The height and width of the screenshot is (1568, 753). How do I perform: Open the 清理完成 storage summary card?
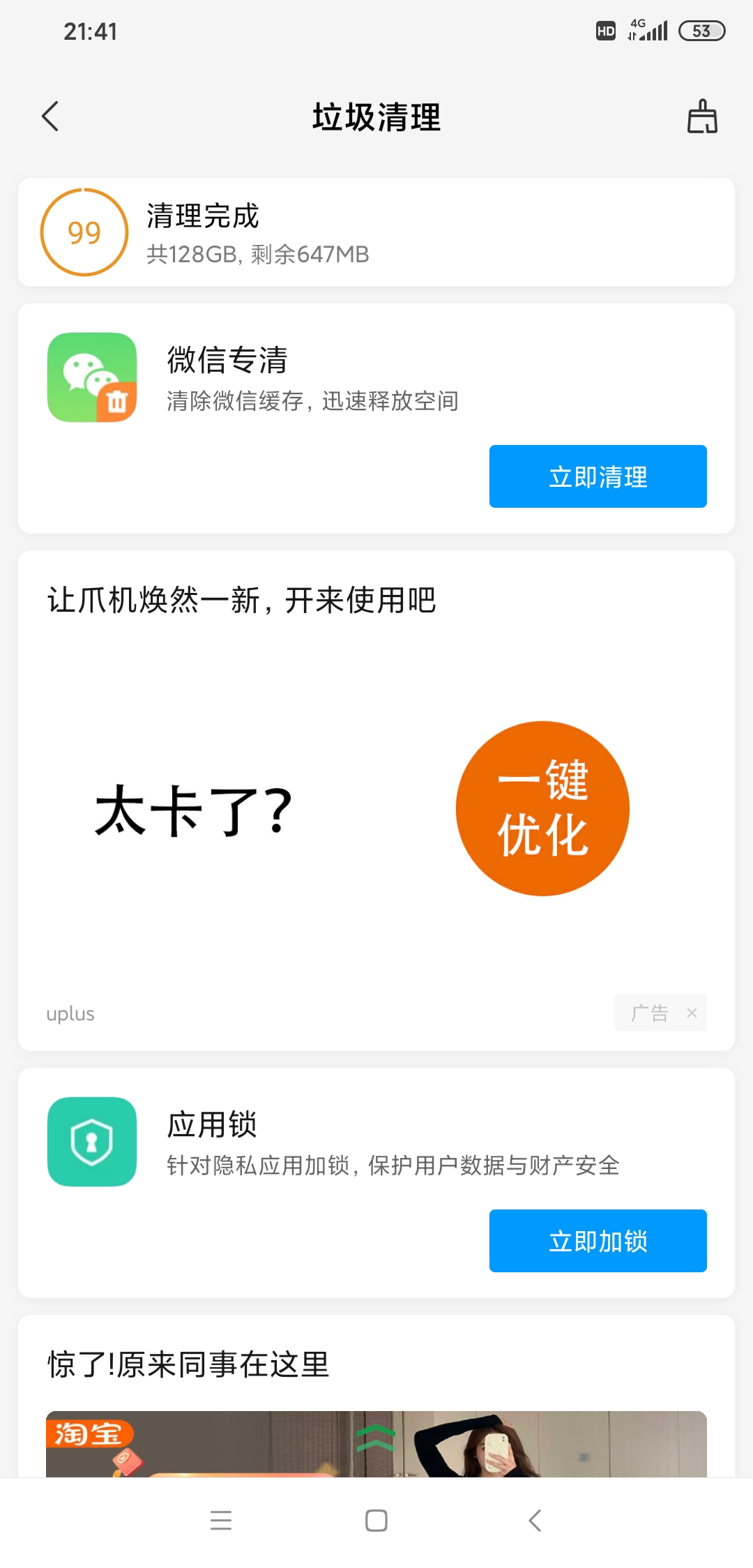point(376,232)
